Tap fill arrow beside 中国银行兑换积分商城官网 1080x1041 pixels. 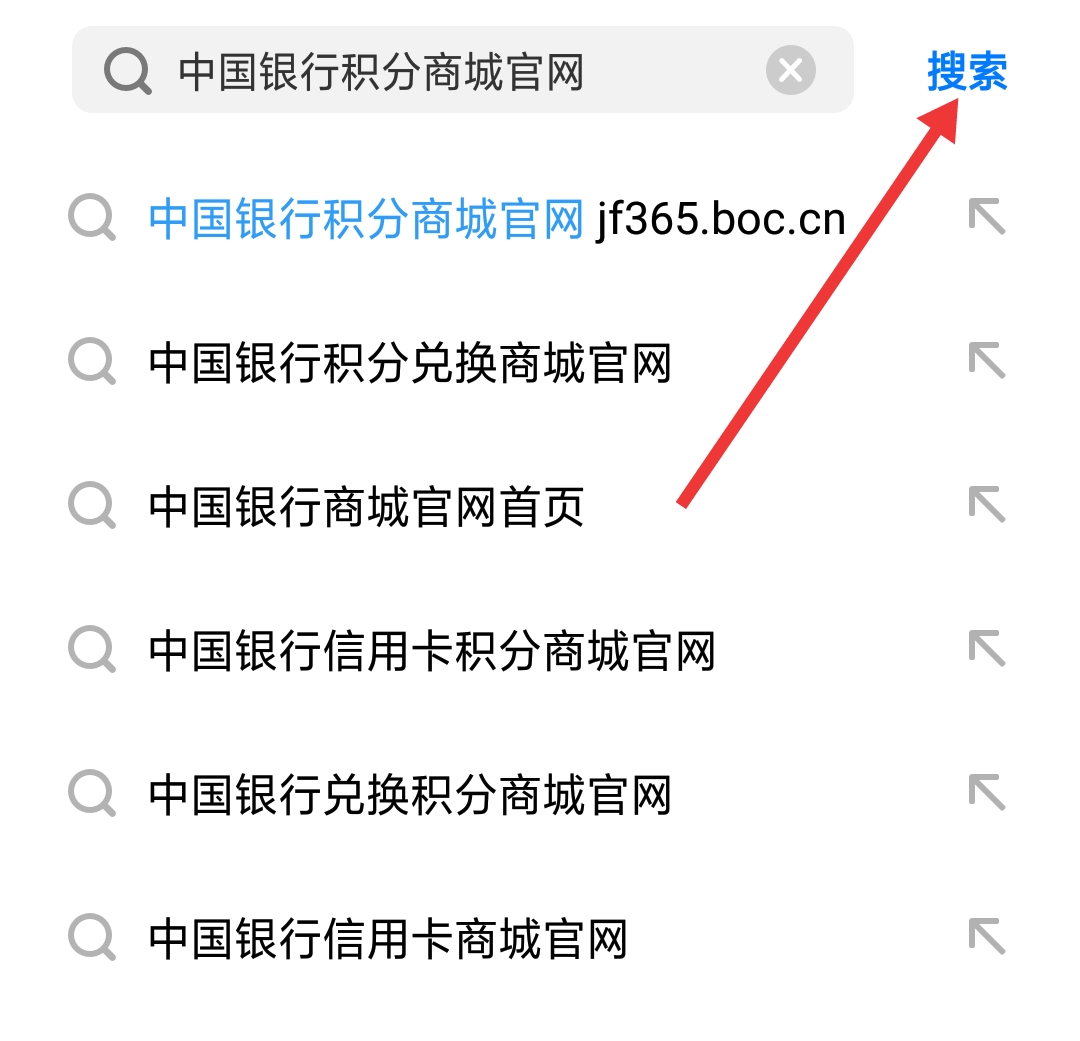986,794
